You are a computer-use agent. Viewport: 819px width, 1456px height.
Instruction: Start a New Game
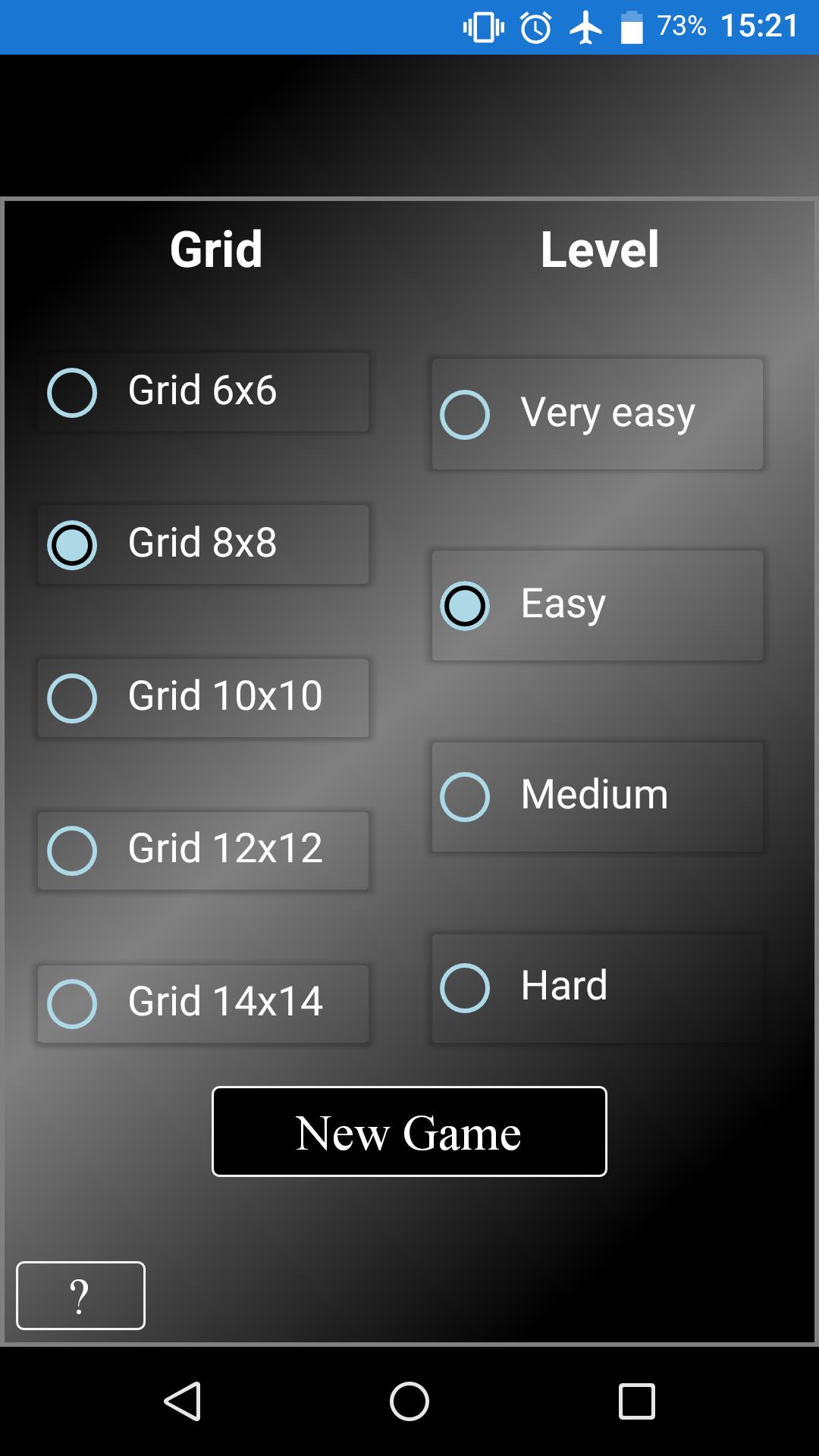point(409,1132)
